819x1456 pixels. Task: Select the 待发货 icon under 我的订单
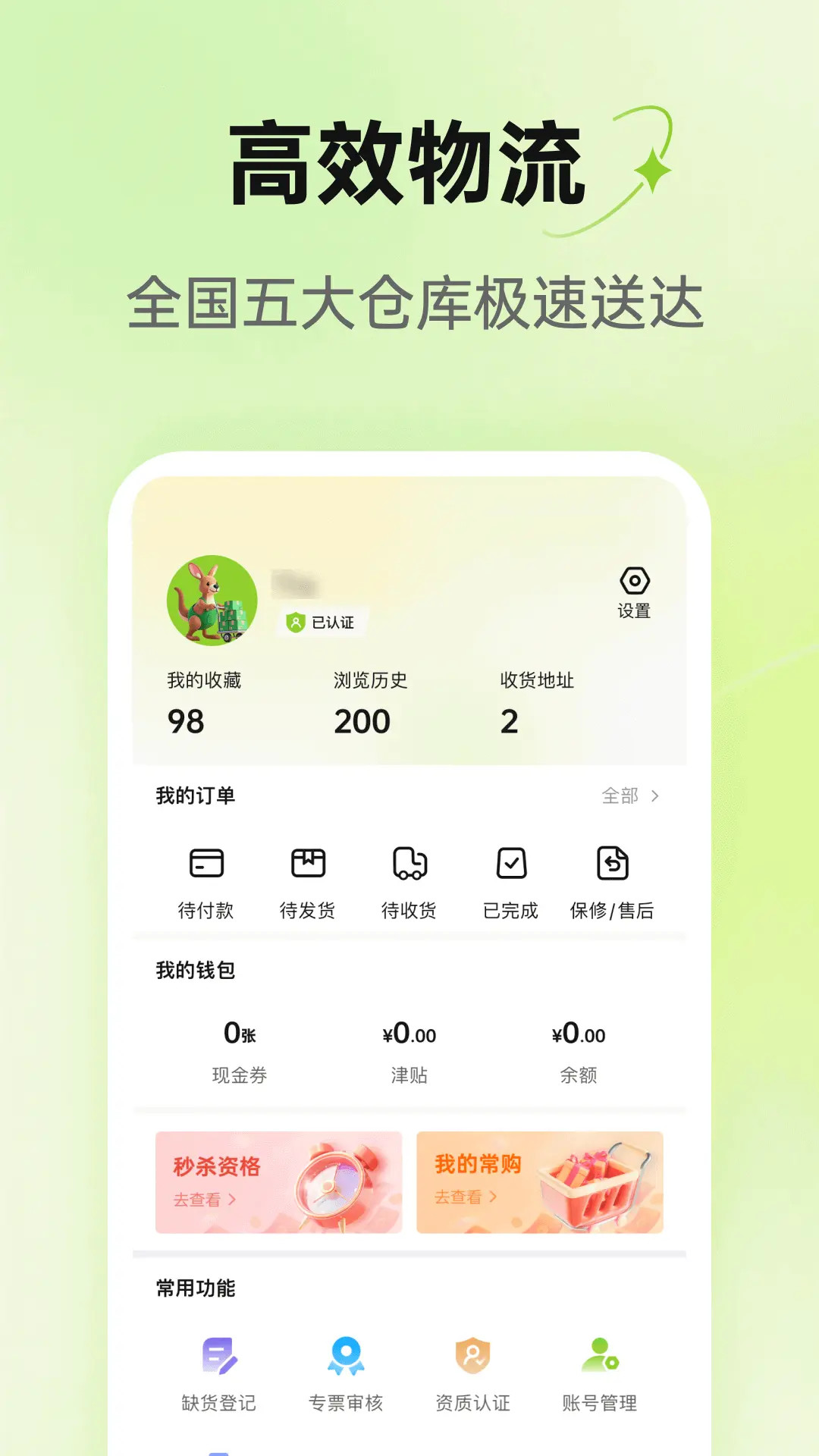pyautogui.click(x=309, y=864)
